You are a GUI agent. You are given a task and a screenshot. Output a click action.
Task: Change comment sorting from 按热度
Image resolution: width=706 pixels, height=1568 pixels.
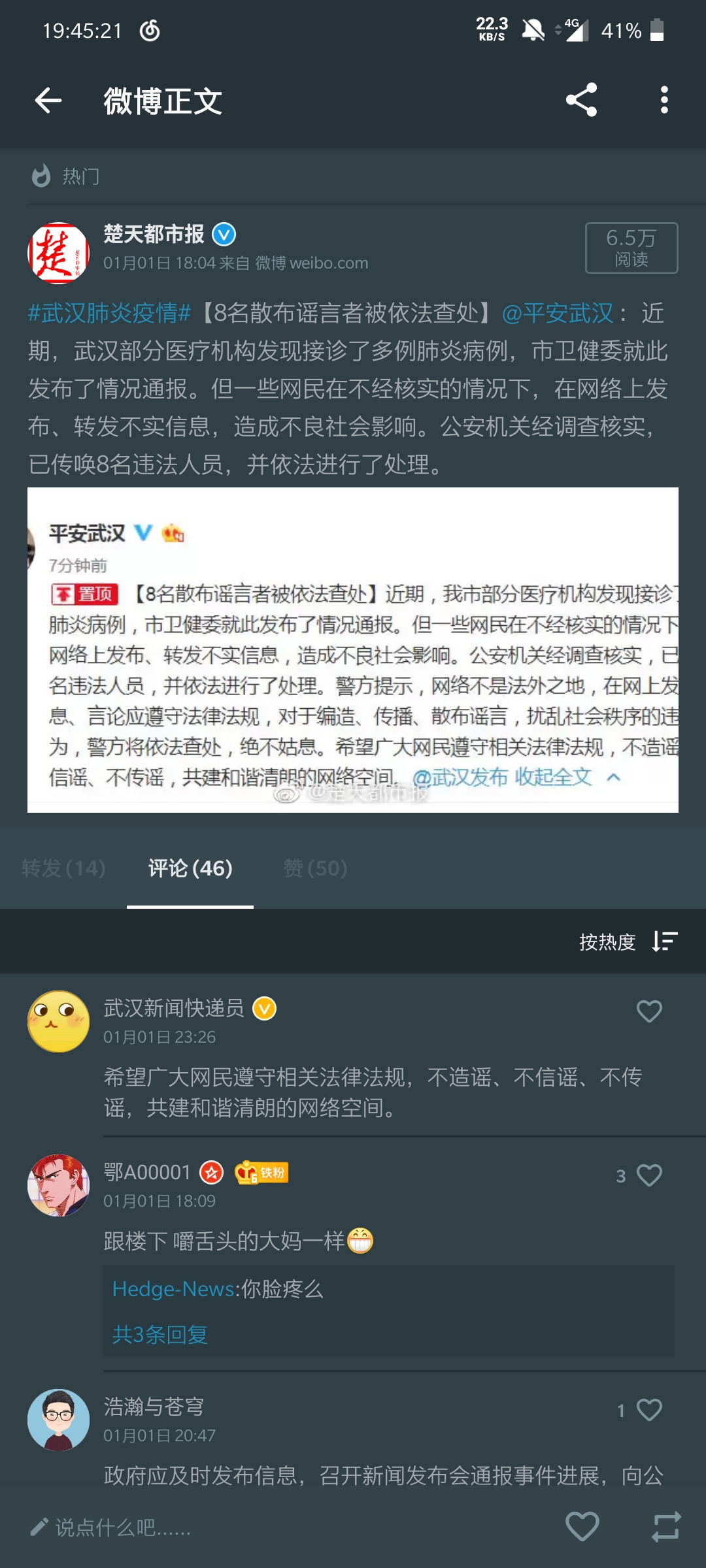628,941
